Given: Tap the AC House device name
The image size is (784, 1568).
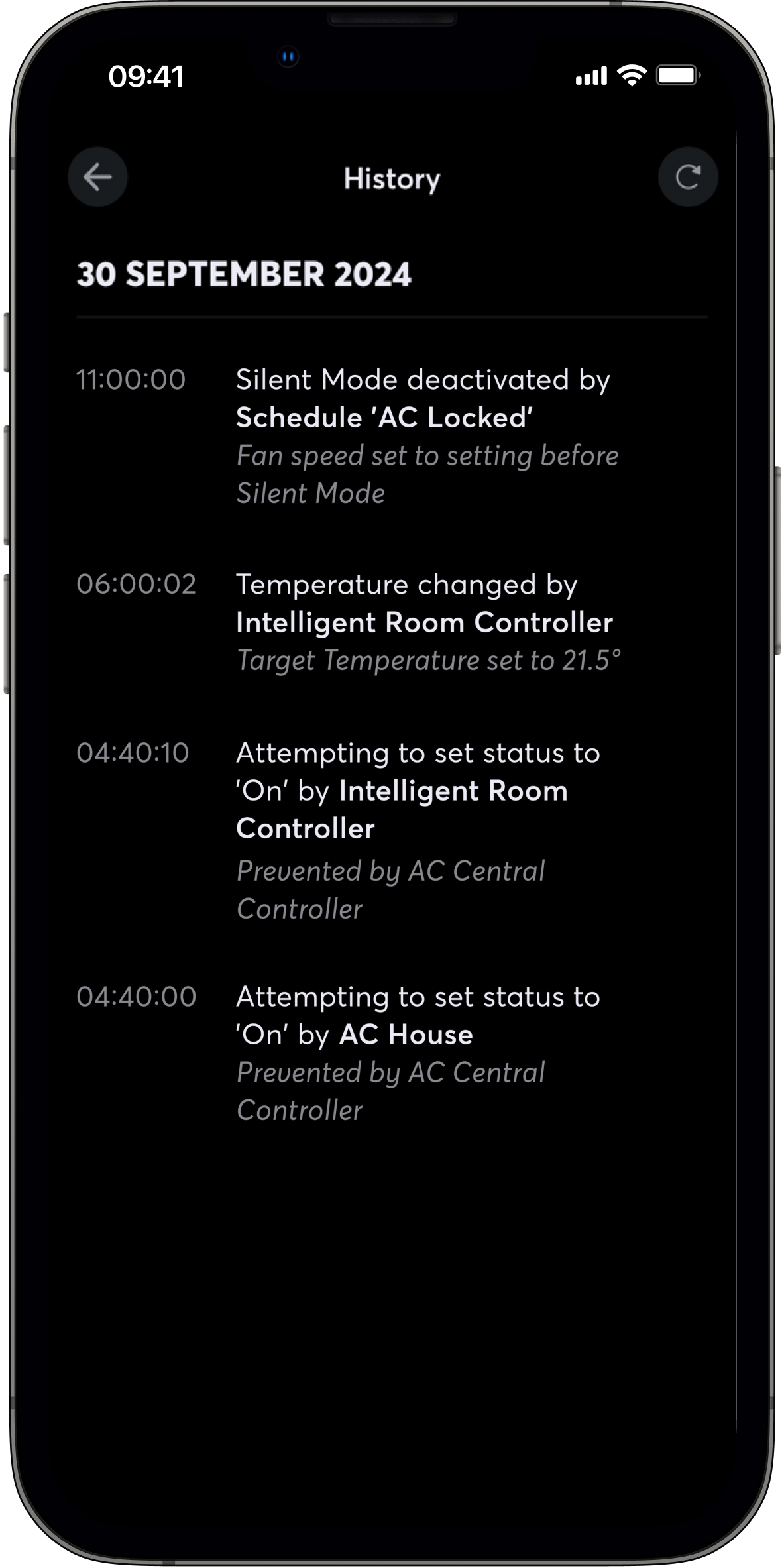Looking at the screenshot, I should coord(405,1033).
